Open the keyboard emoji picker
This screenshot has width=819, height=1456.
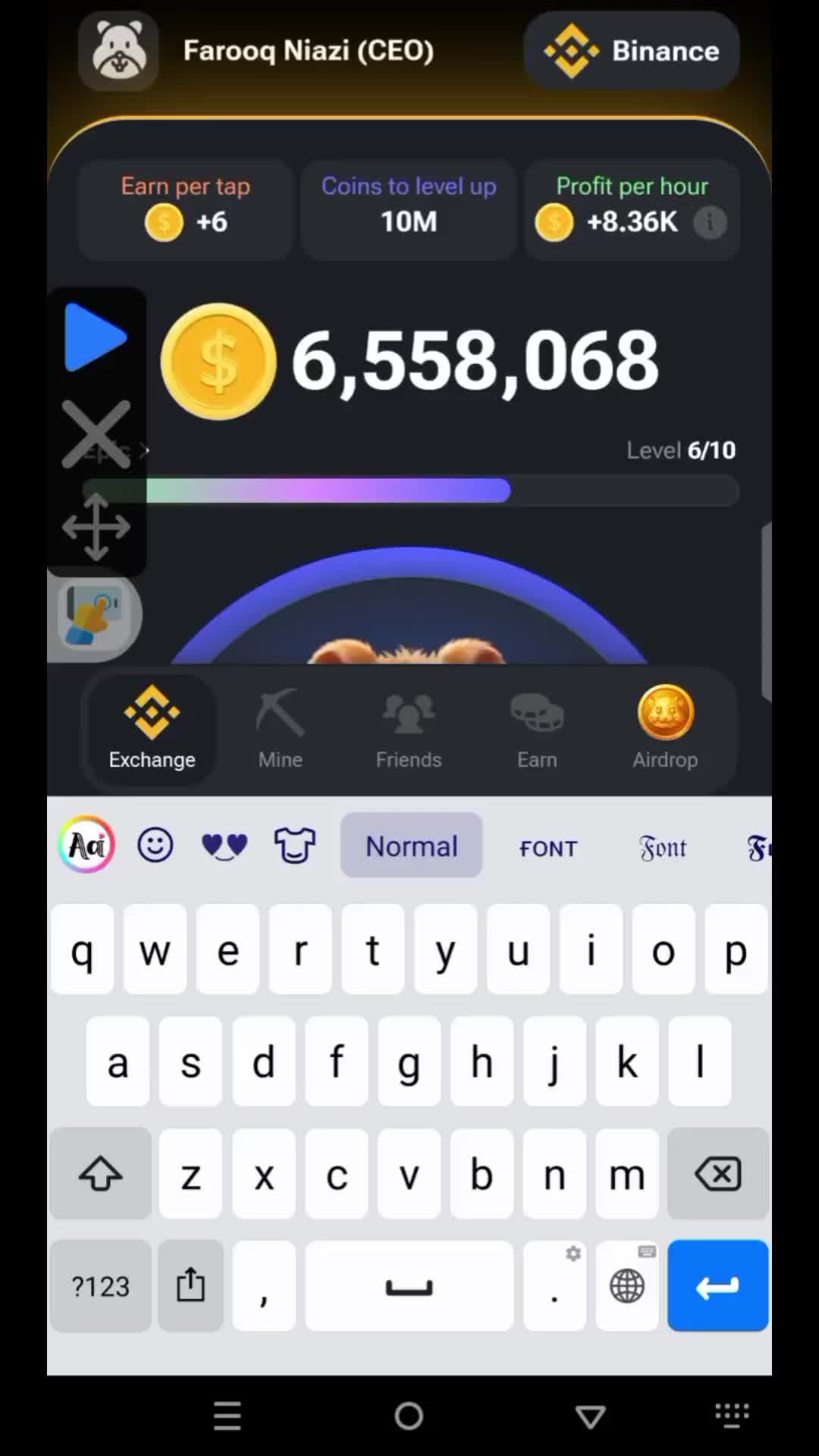pos(155,845)
